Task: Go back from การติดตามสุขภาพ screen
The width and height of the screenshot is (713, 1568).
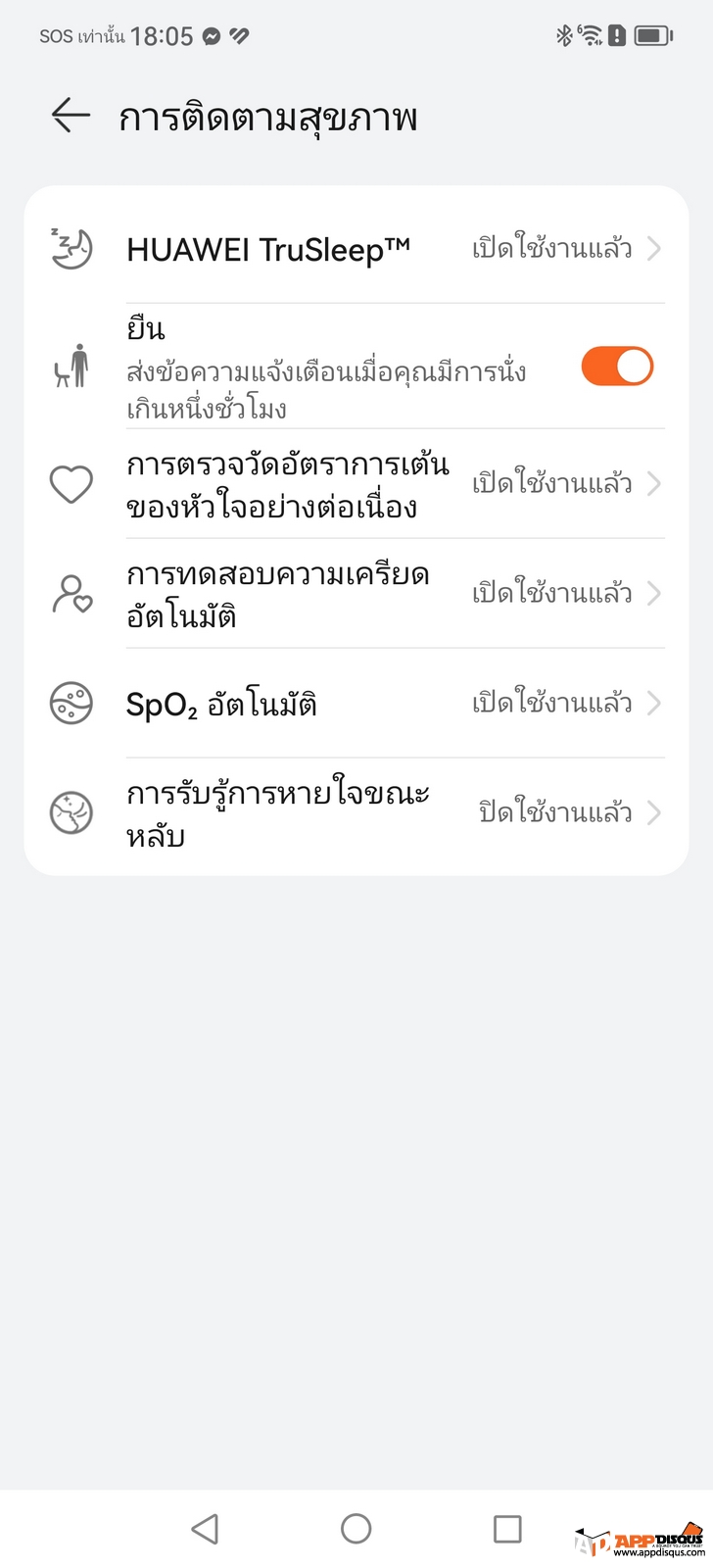Action: pos(71,117)
